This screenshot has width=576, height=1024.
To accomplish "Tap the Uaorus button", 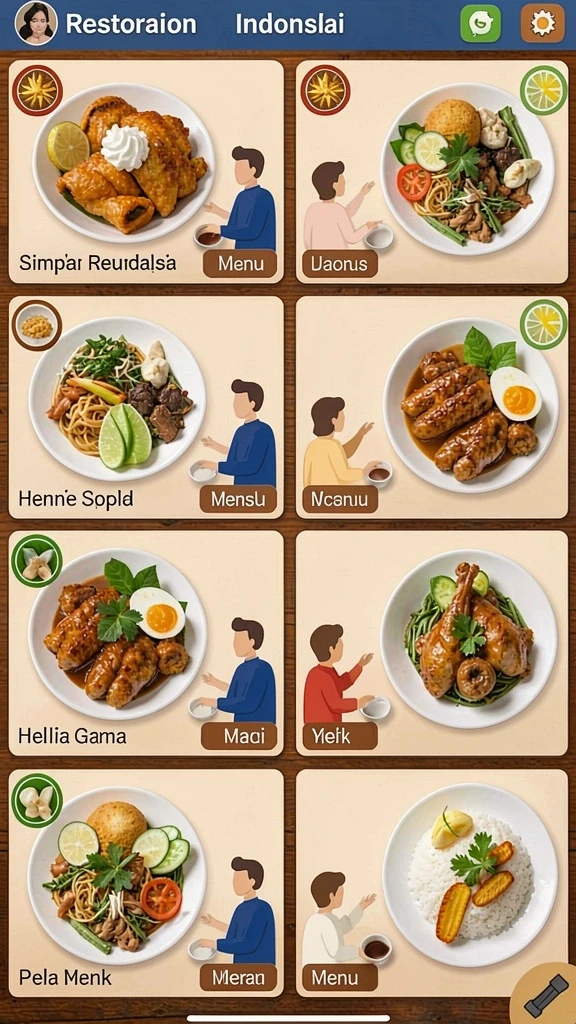I will (340, 264).
